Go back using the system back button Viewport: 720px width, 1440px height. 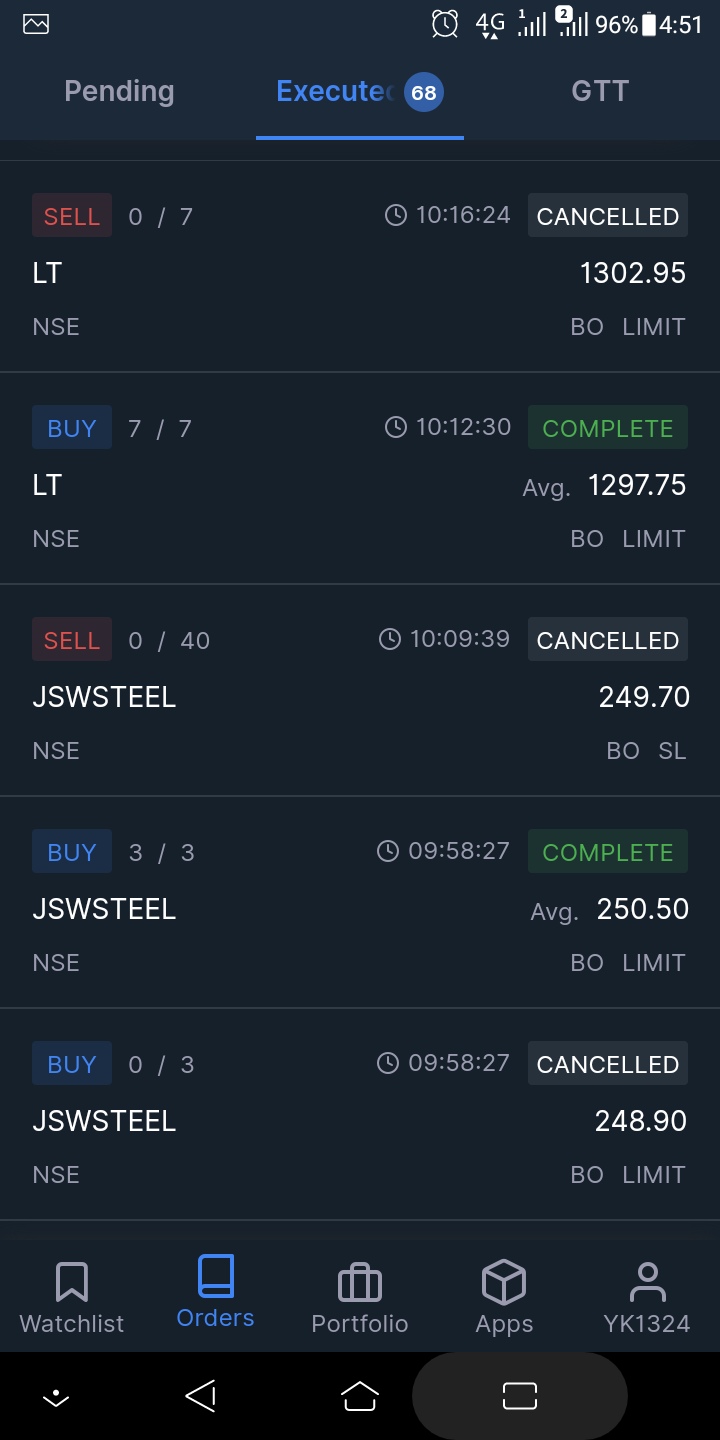coord(201,1396)
